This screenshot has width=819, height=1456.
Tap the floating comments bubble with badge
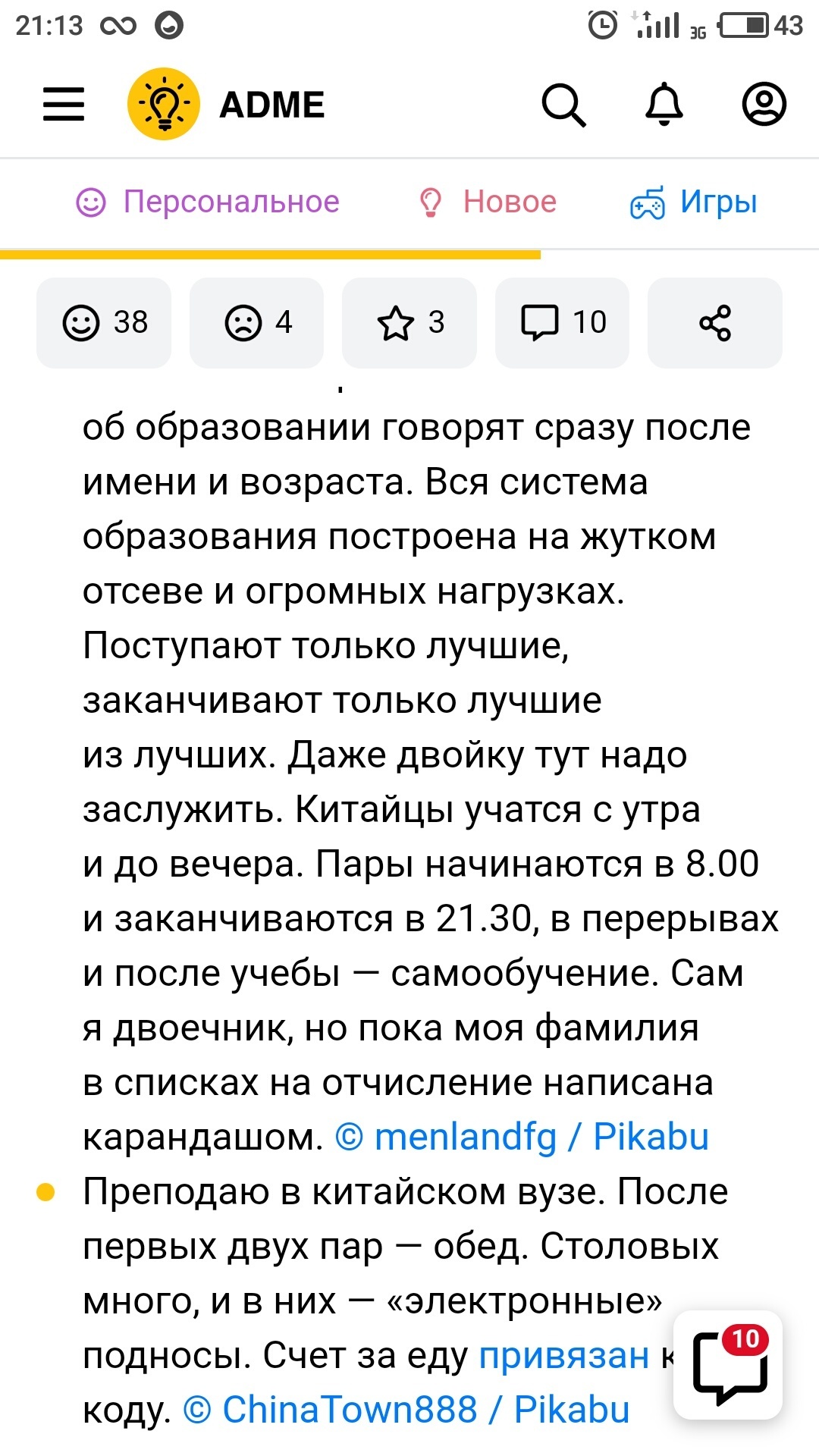[x=728, y=1365]
